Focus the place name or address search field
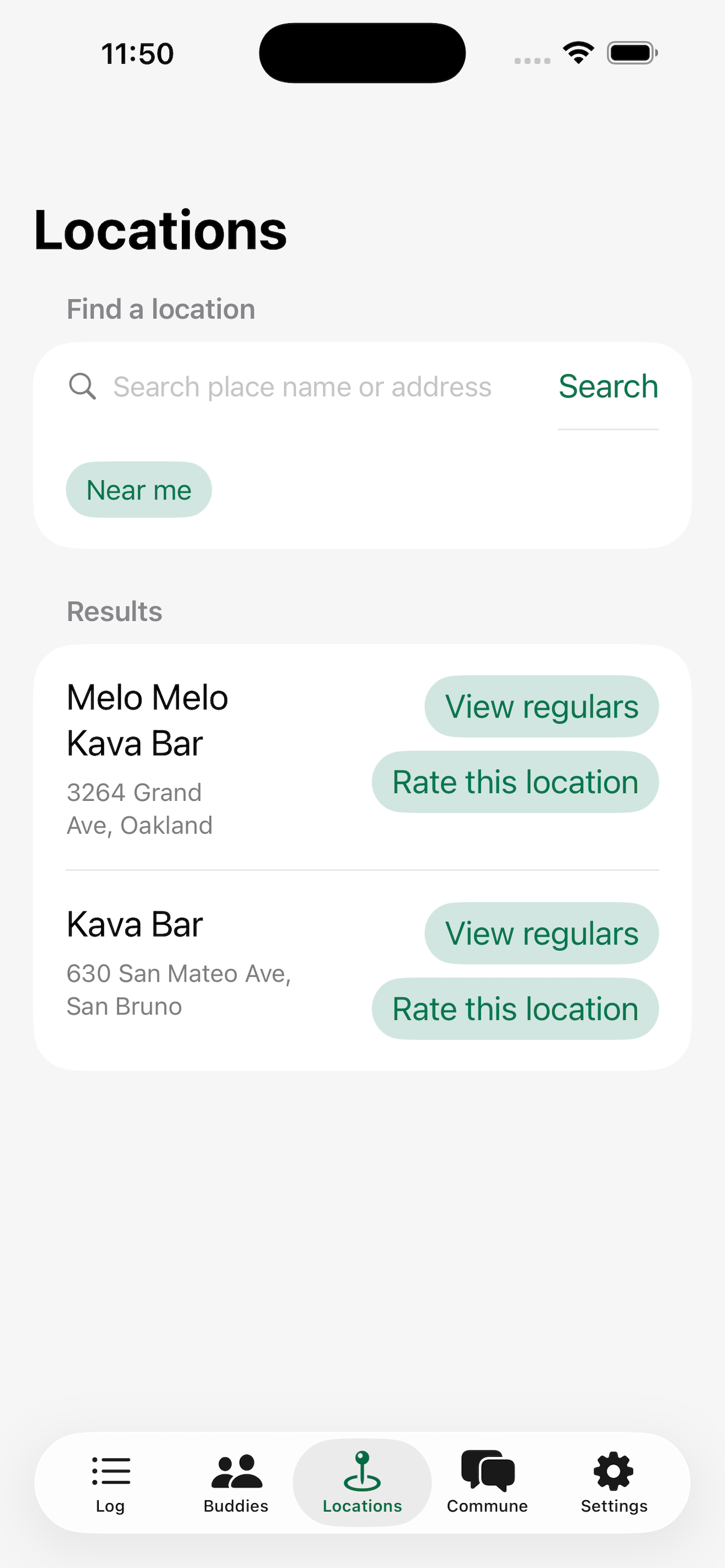Image resolution: width=725 pixels, height=1568 pixels. (x=302, y=387)
